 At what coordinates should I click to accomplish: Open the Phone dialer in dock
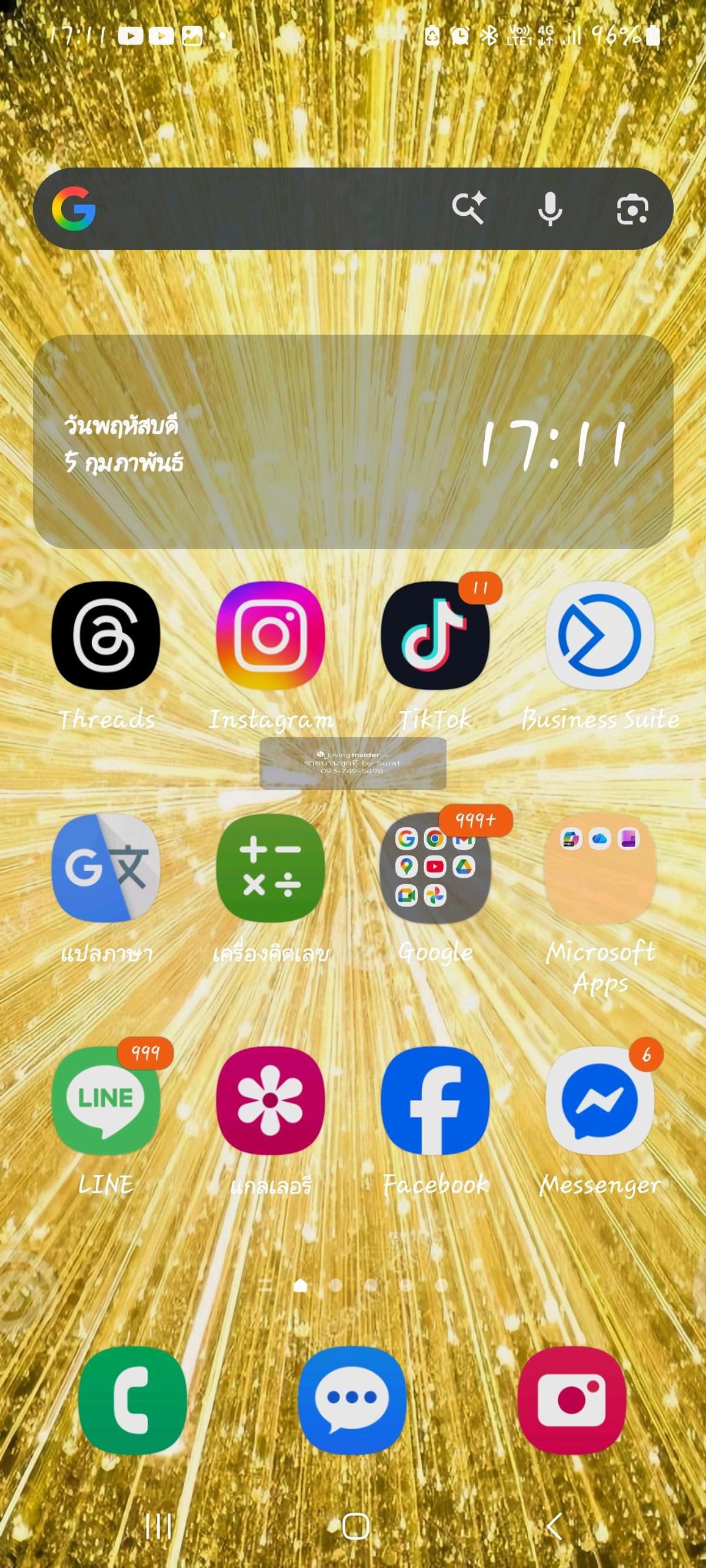tap(133, 1400)
